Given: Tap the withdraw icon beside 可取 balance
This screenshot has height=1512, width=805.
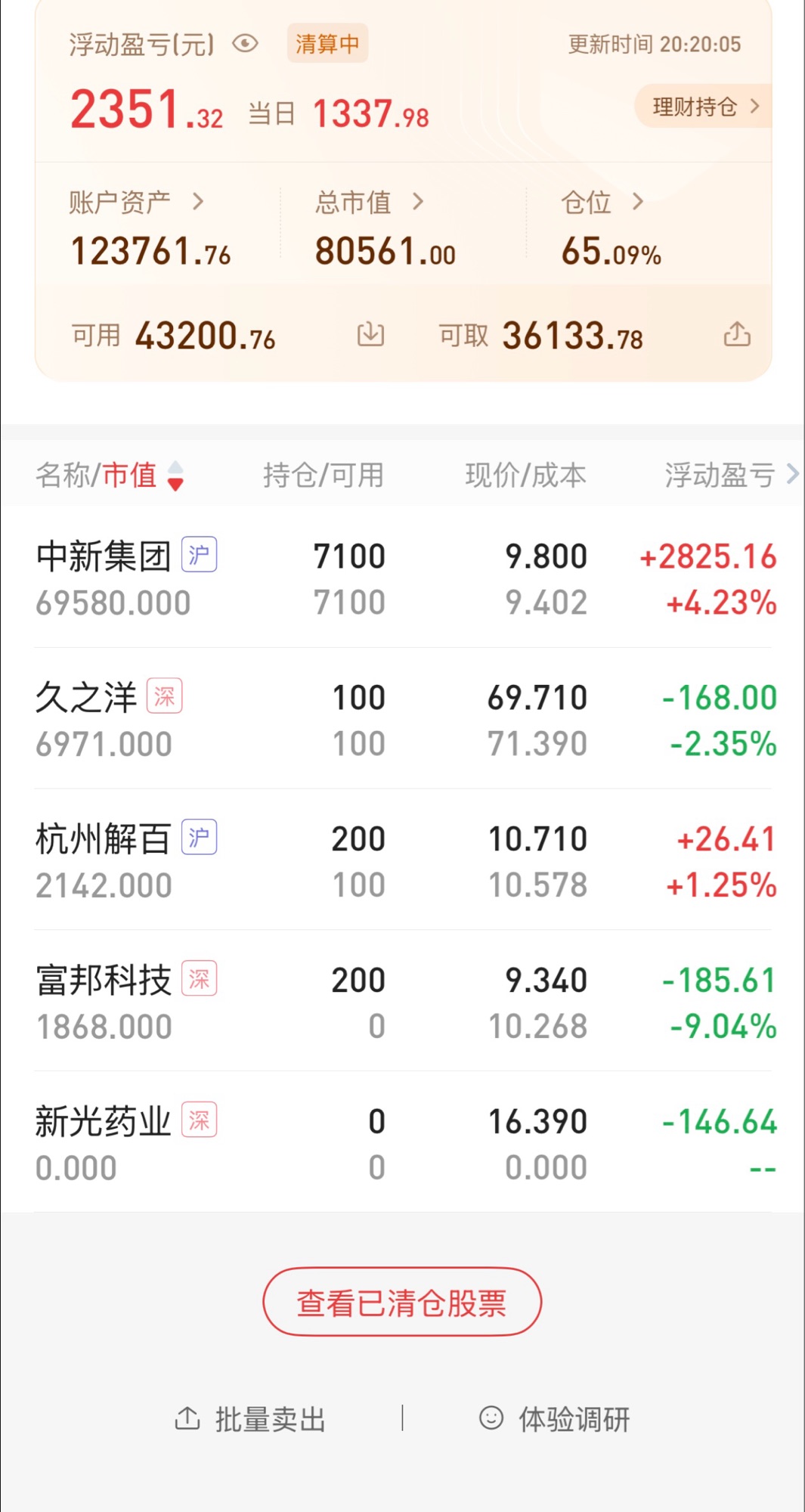Looking at the screenshot, I should [x=737, y=334].
